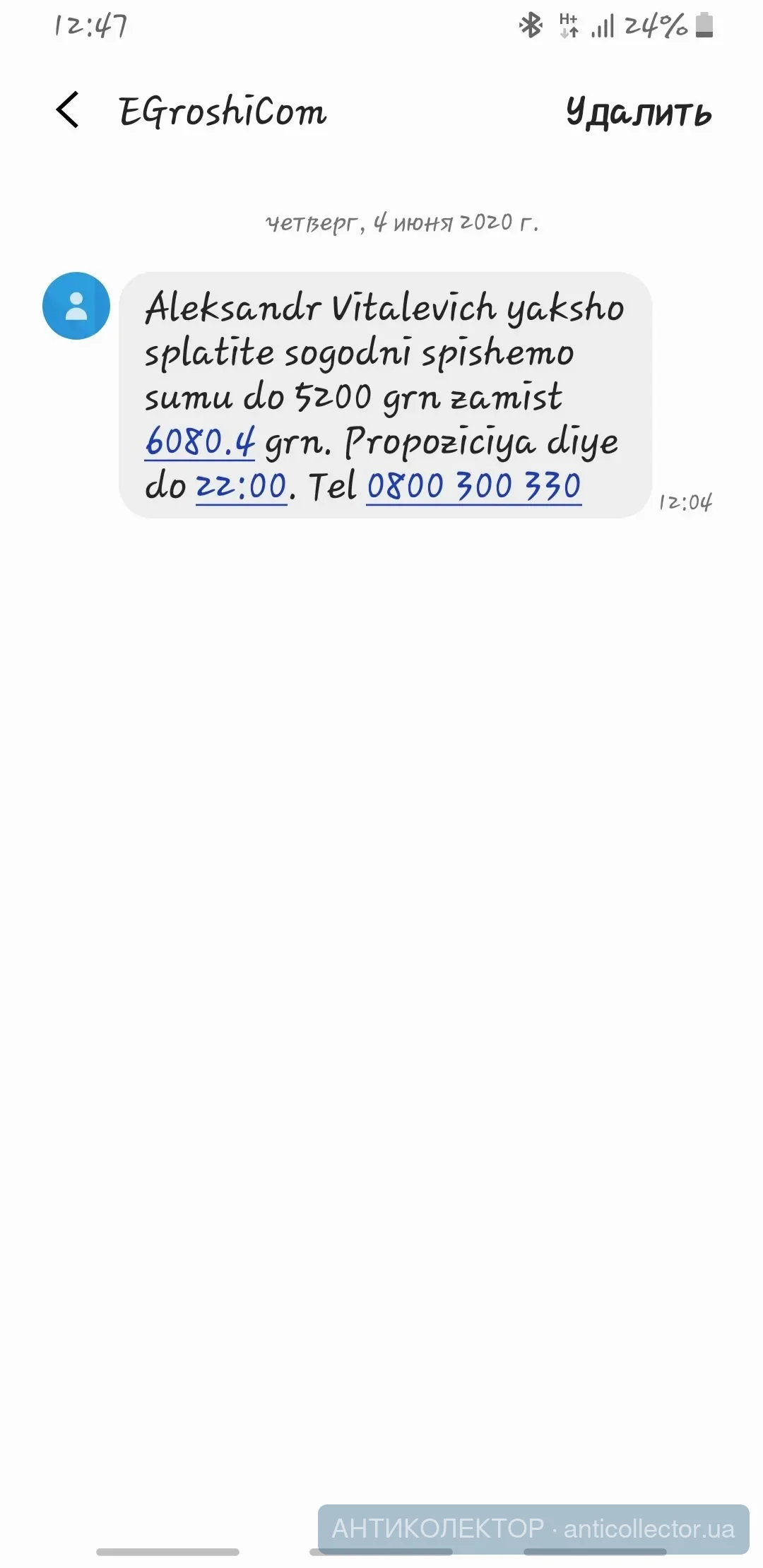Viewport: 763px width, 1568px height.
Task: Open the sender's contact avatar
Action: 76,306
